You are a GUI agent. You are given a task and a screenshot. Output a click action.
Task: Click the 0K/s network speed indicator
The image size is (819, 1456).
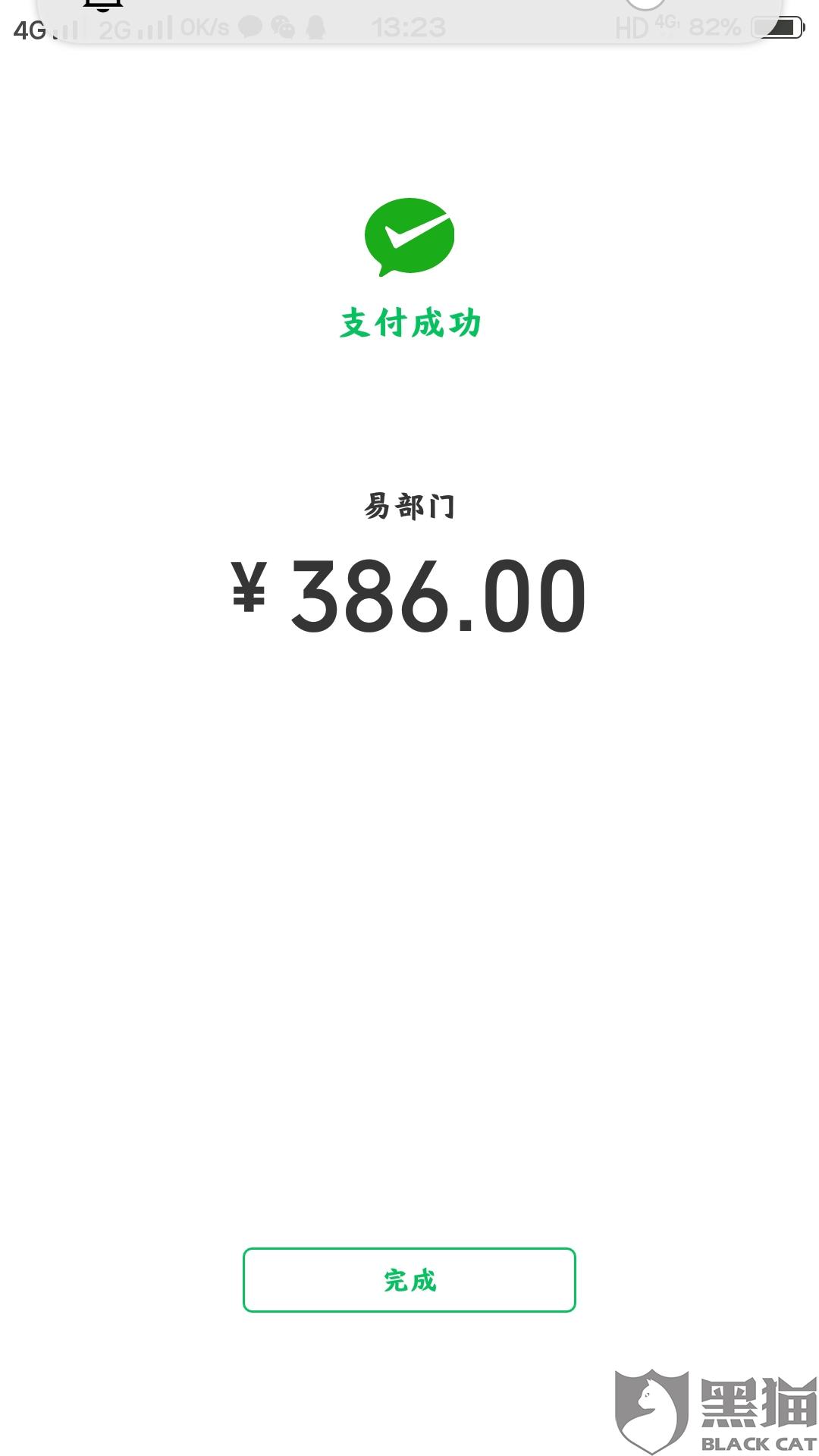[x=205, y=28]
